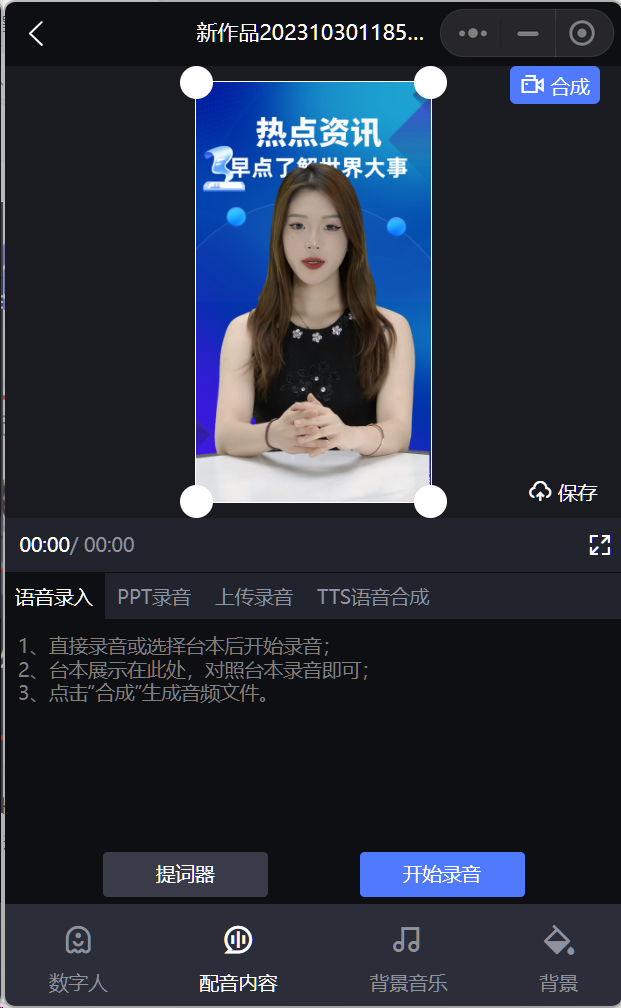Tap the 合成 button to synthesize the video
This screenshot has height=1008, width=621.
pos(555,86)
